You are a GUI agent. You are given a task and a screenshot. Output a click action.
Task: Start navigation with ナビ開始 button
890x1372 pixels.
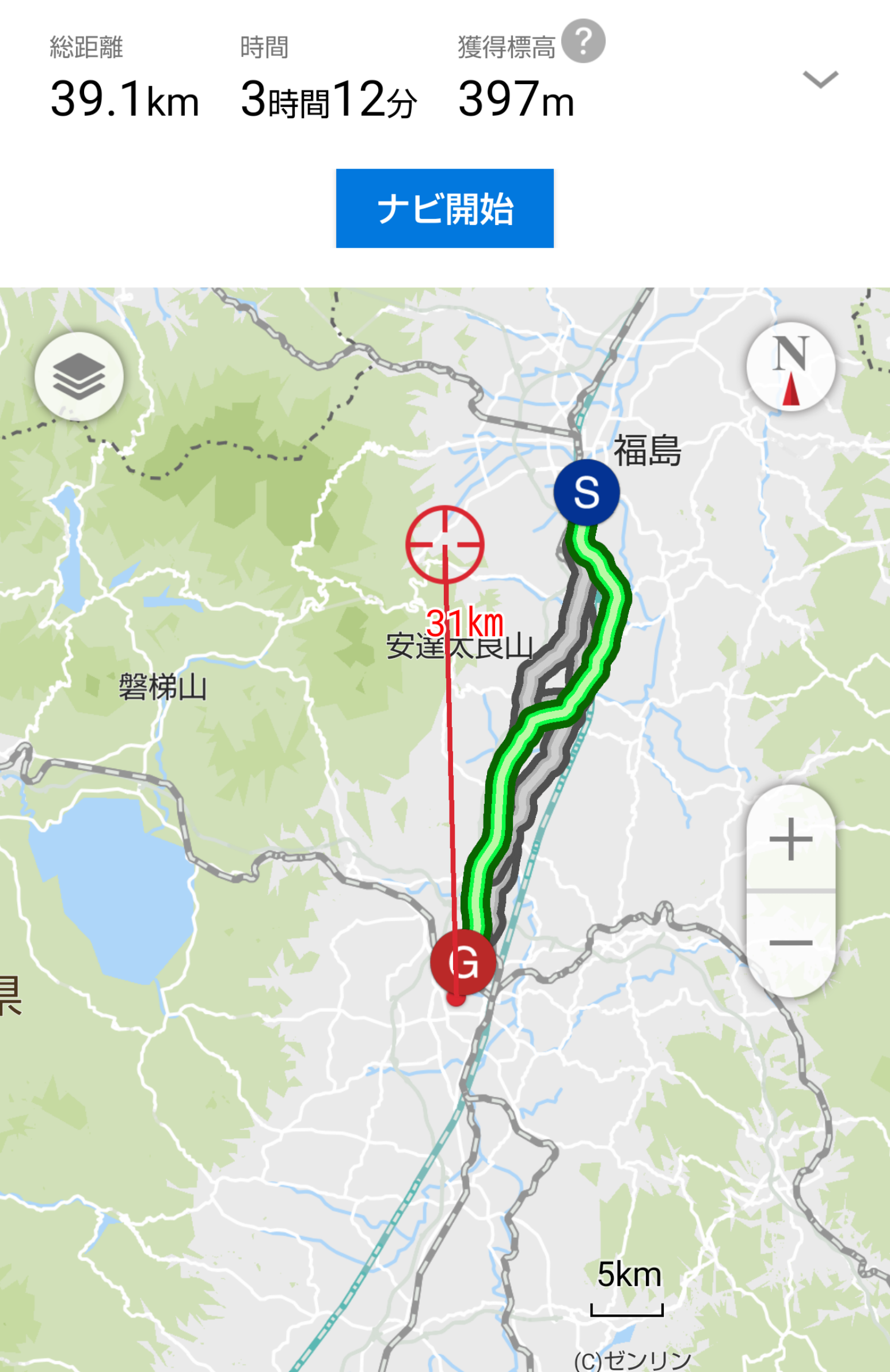(x=444, y=208)
